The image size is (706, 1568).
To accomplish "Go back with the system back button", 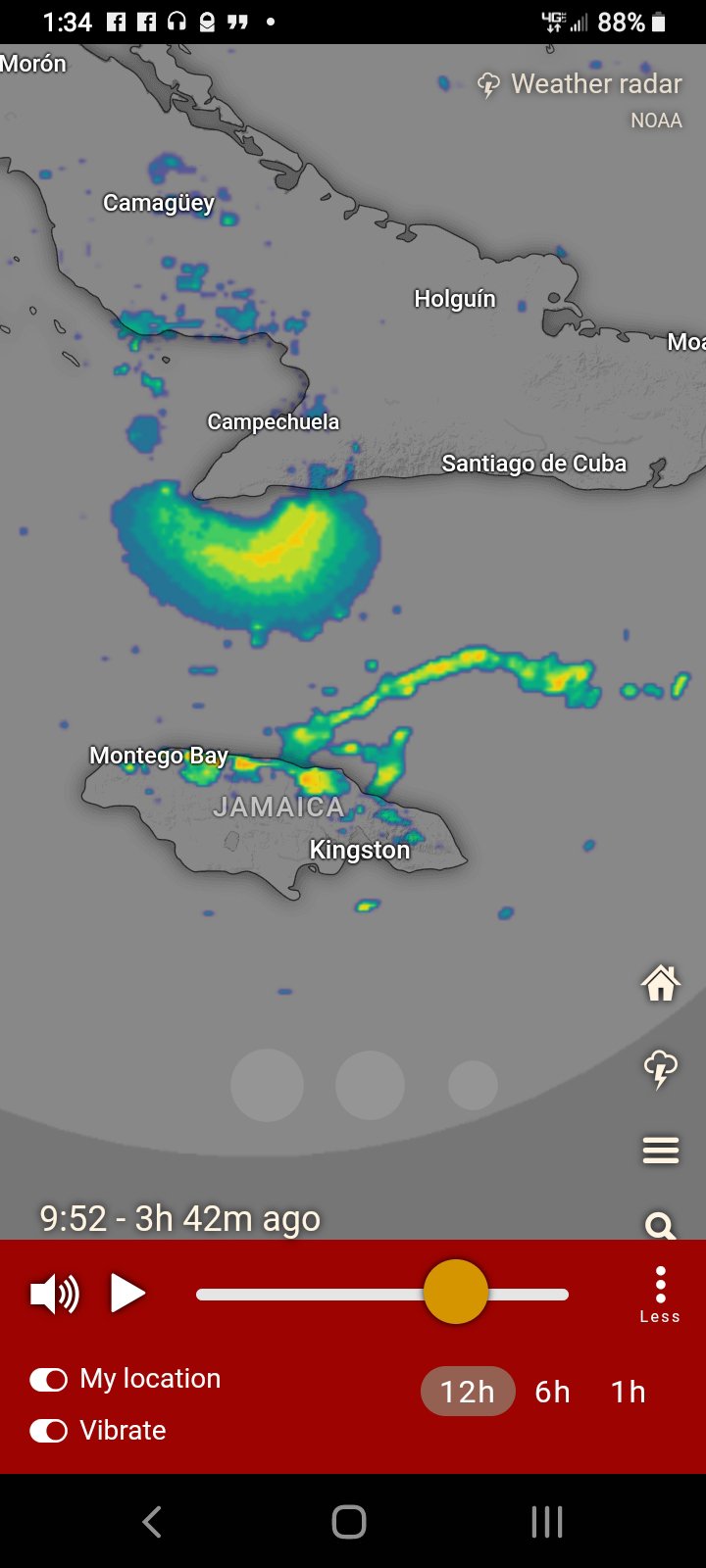I will [x=152, y=1522].
